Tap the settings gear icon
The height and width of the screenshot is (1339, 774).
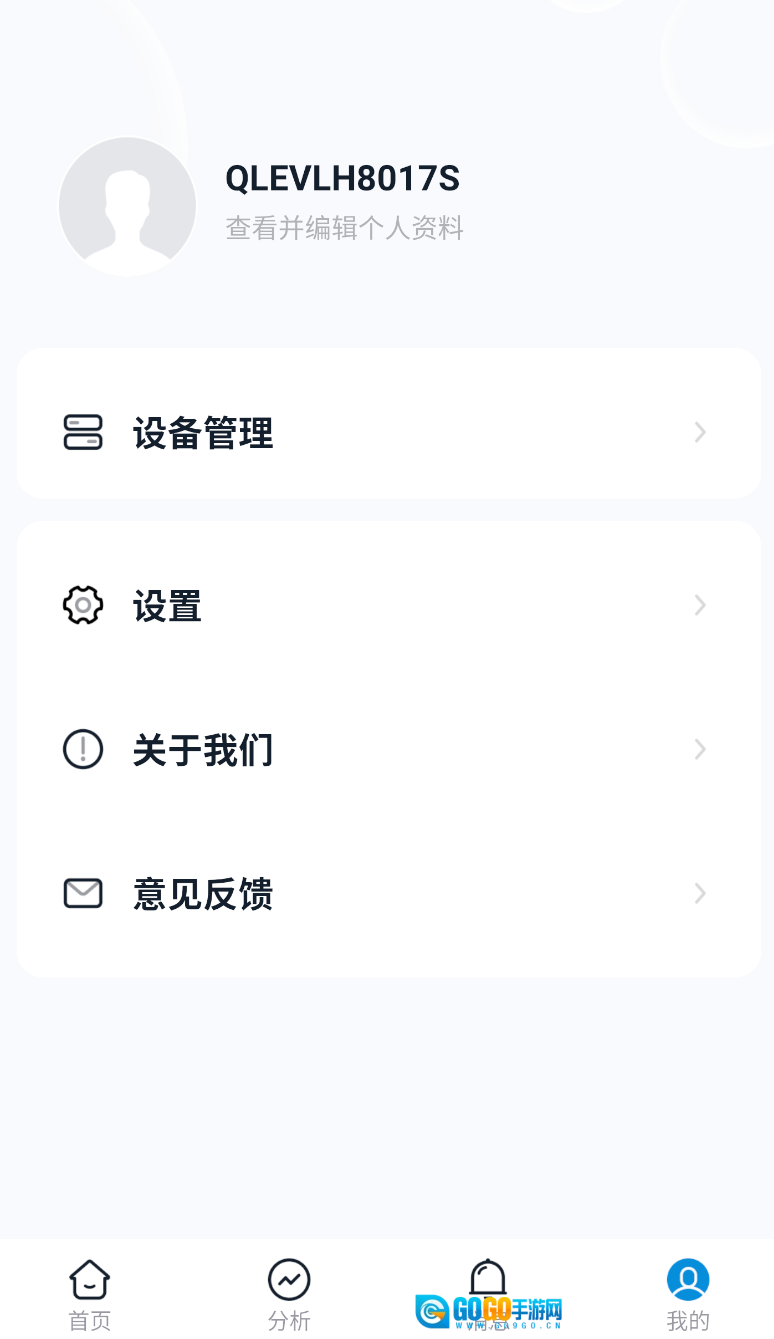83,605
